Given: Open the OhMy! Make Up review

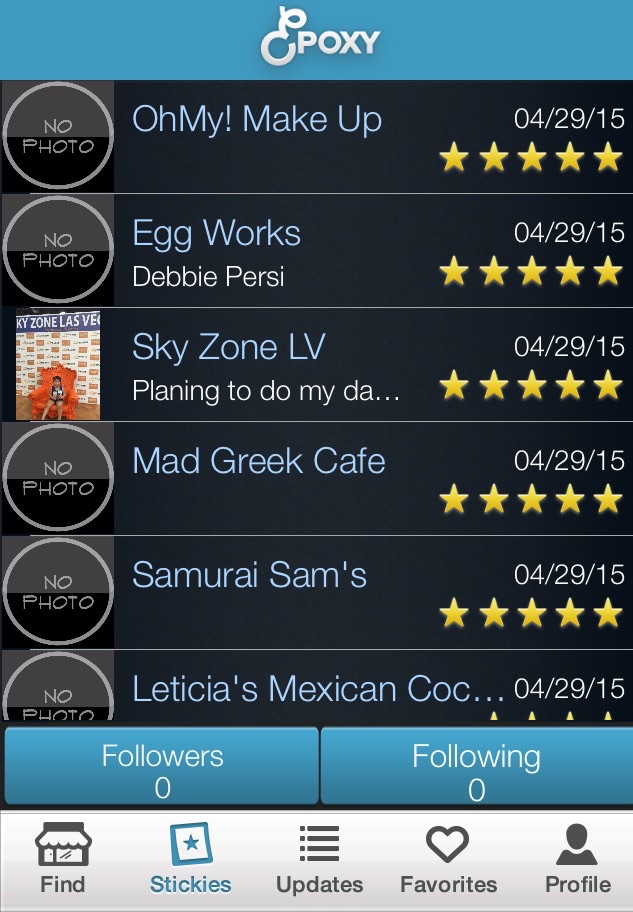Looking at the screenshot, I should click(316, 137).
